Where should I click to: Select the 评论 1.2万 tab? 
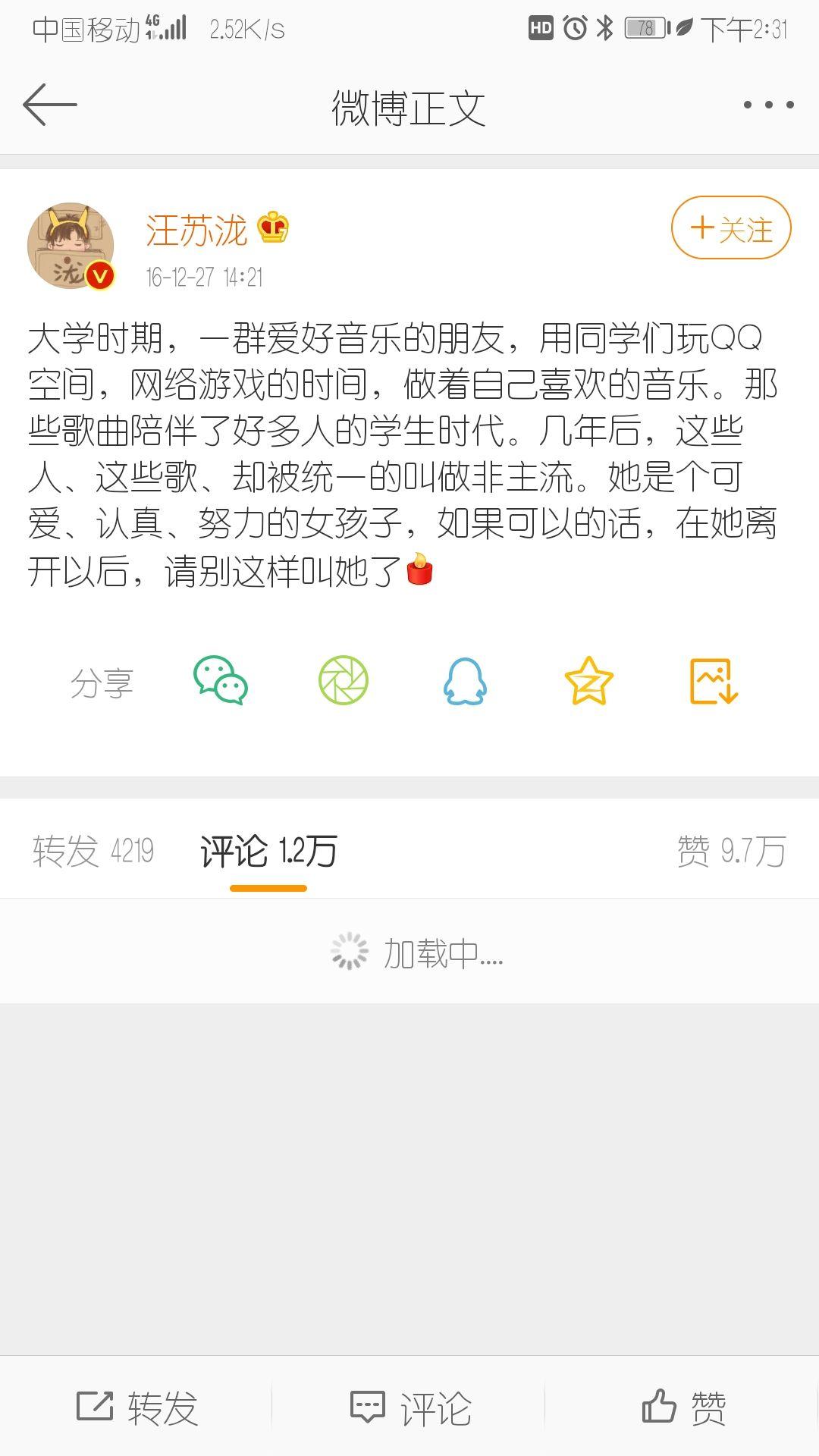click(x=268, y=851)
